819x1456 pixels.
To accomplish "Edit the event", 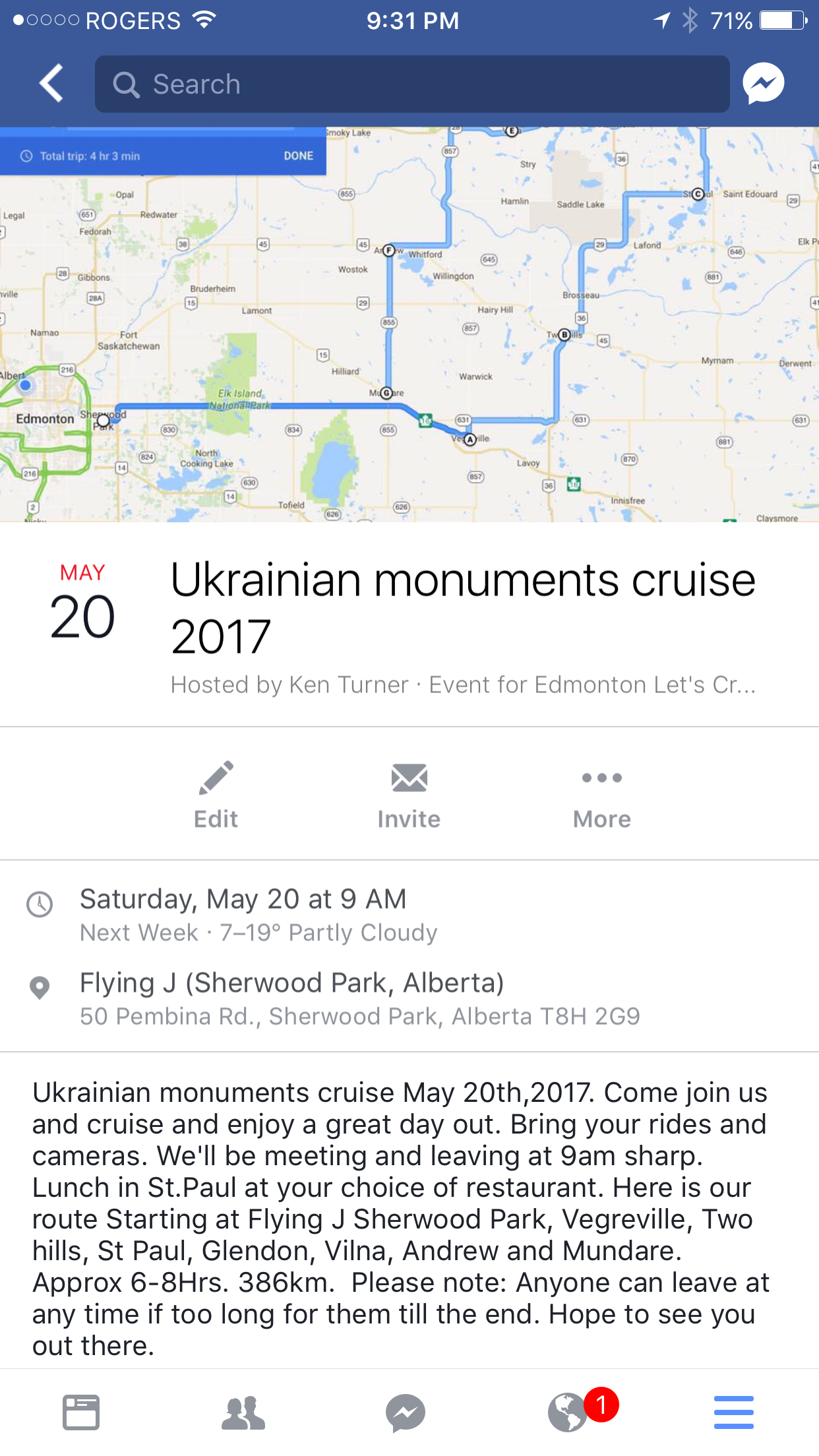I will click(216, 795).
